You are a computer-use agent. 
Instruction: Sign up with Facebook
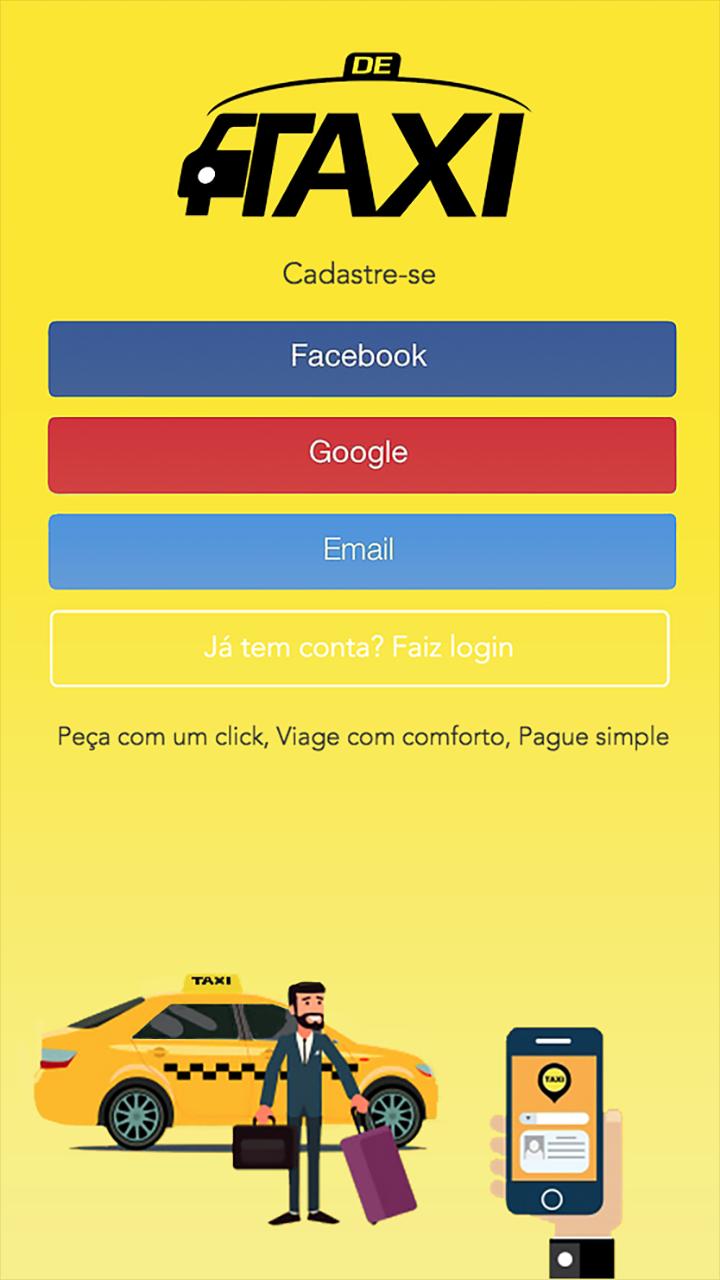pyautogui.click(x=360, y=358)
